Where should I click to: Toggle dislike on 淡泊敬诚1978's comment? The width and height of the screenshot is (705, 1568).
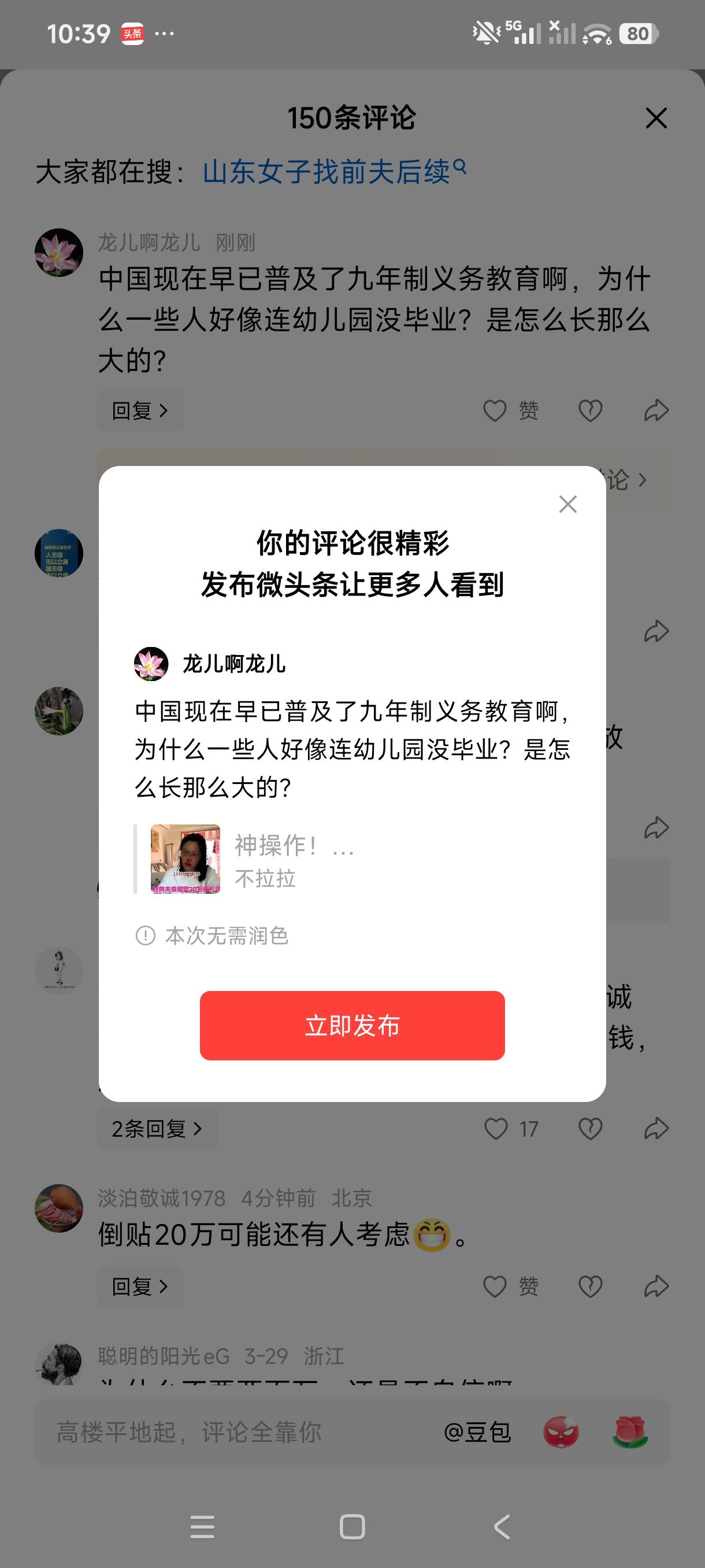click(x=589, y=1286)
